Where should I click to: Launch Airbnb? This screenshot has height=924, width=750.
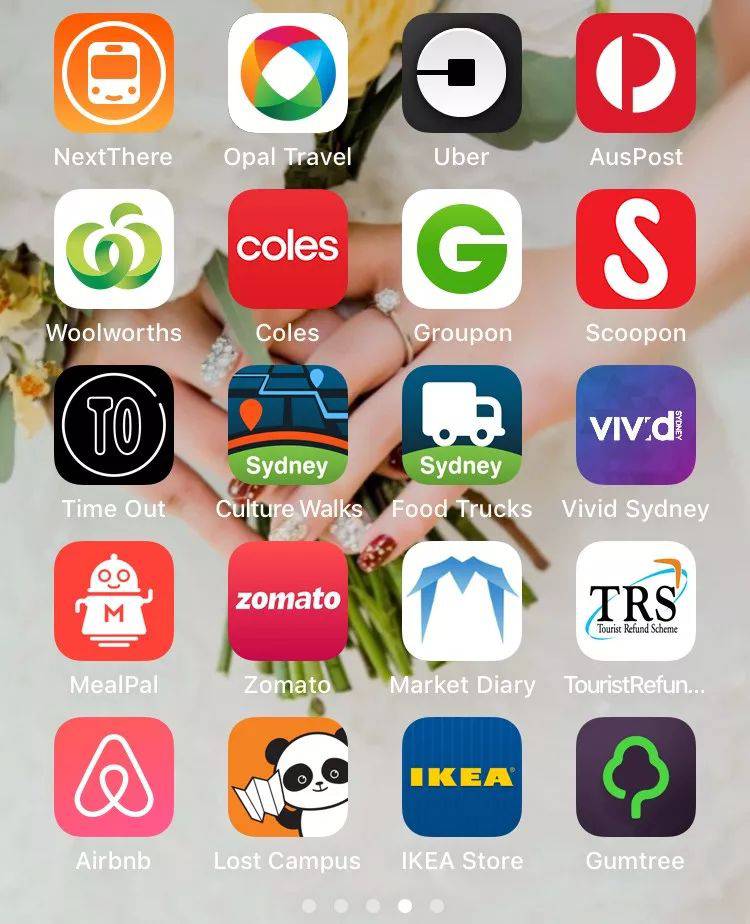click(114, 777)
